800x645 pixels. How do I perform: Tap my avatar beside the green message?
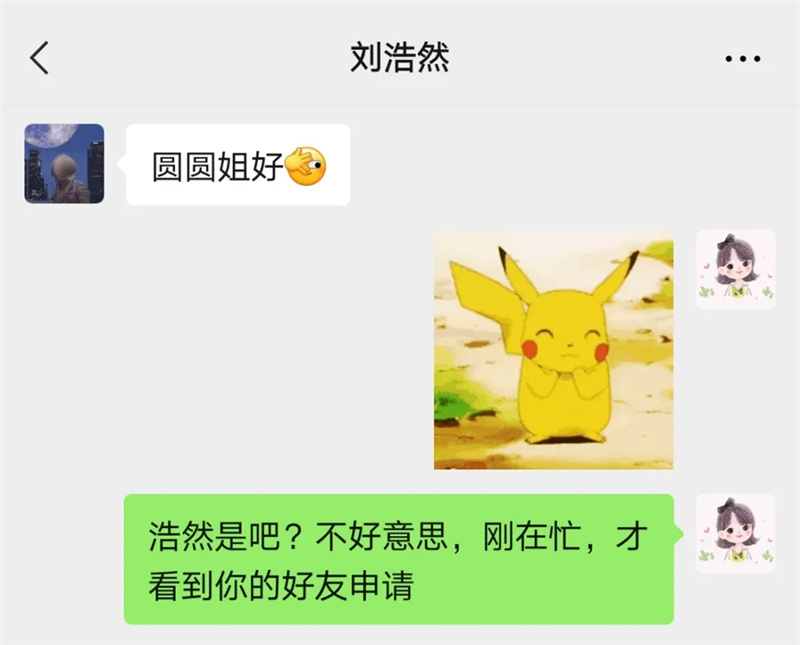tap(735, 533)
